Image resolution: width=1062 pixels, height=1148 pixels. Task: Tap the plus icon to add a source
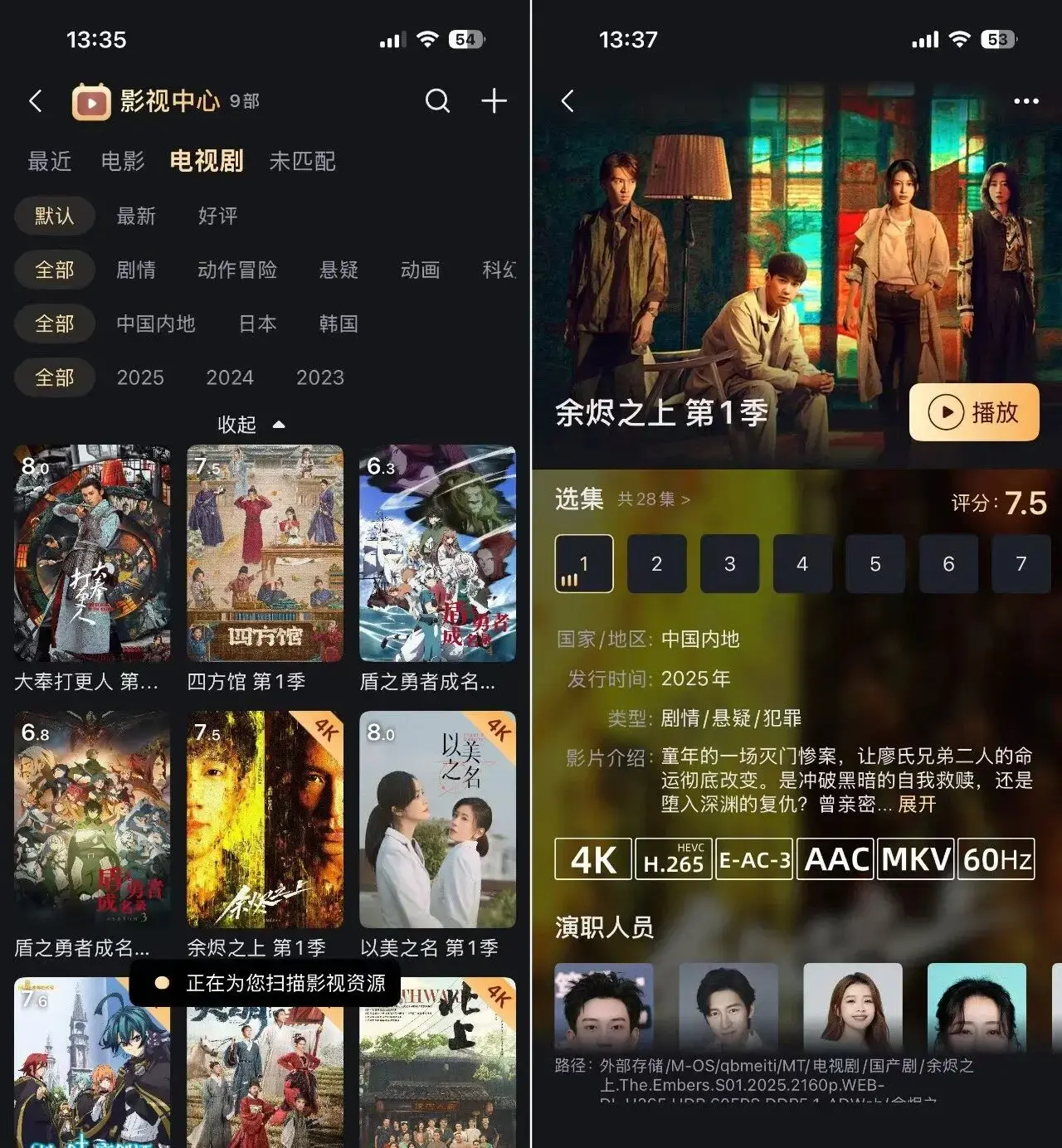pos(494,101)
